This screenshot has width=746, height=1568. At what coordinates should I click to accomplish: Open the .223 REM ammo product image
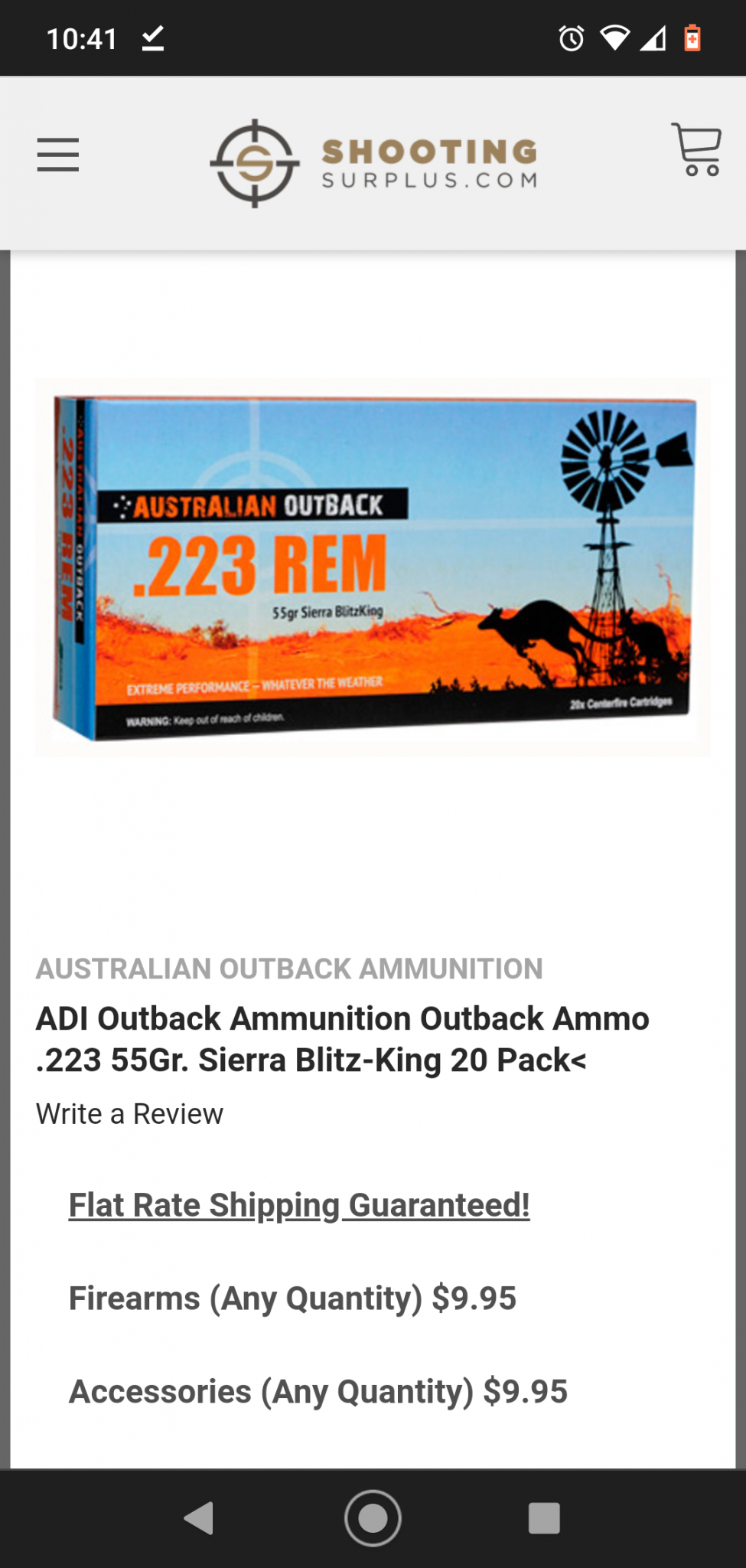click(373, 567)
